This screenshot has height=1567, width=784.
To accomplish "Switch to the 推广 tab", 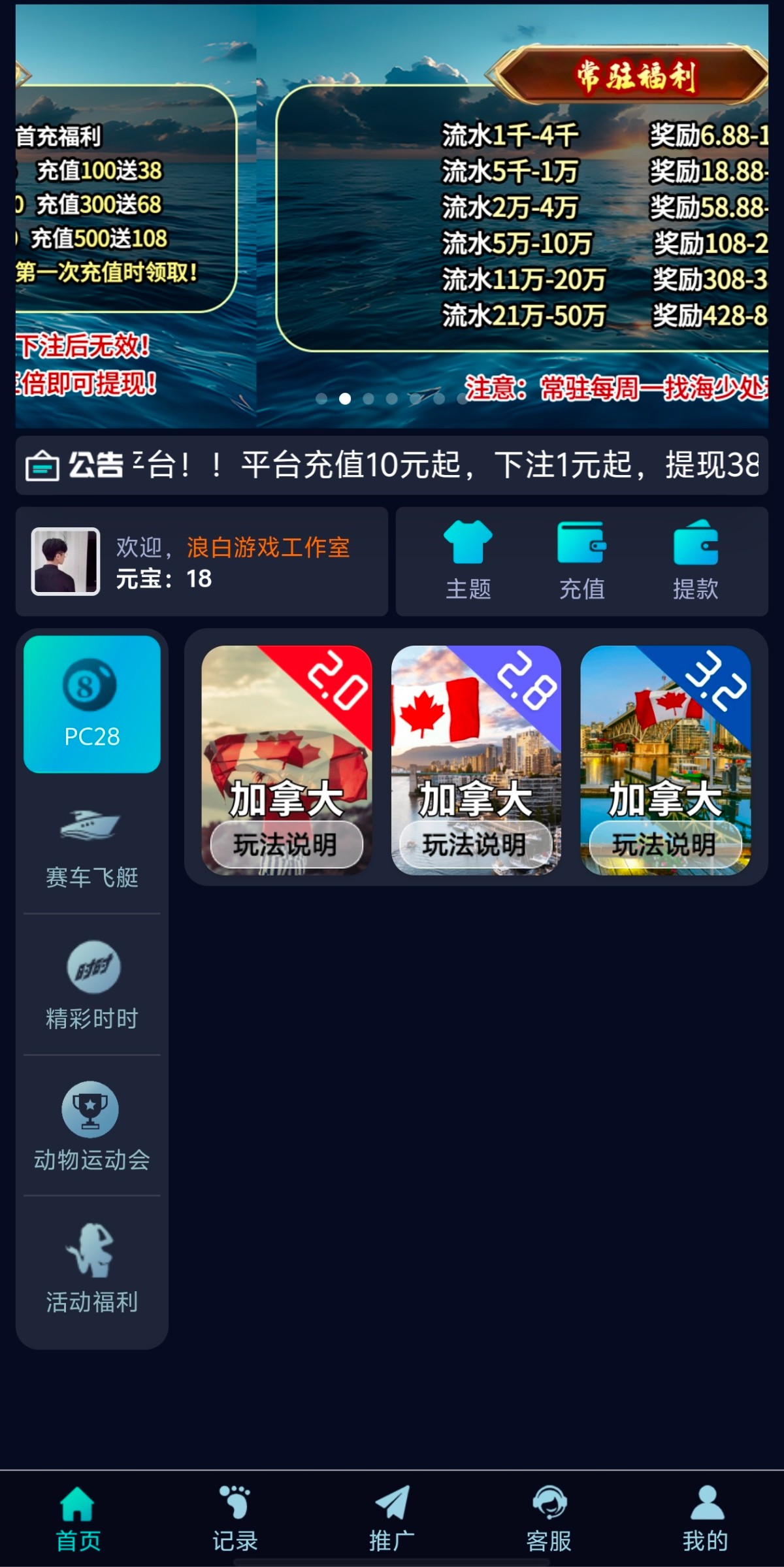I will pos(392,1519).
